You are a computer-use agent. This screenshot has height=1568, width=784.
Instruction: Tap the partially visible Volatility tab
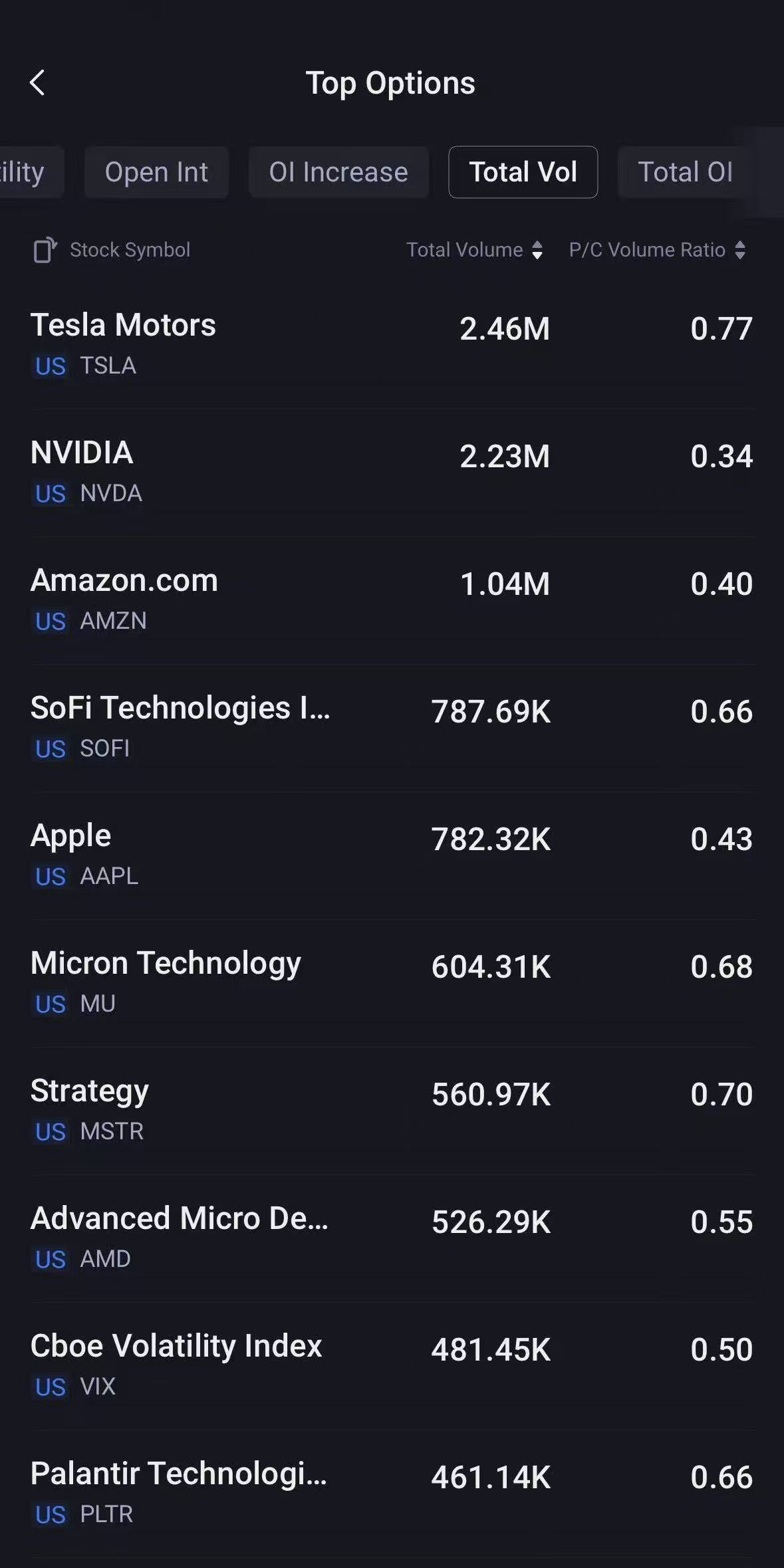(22, 171)
